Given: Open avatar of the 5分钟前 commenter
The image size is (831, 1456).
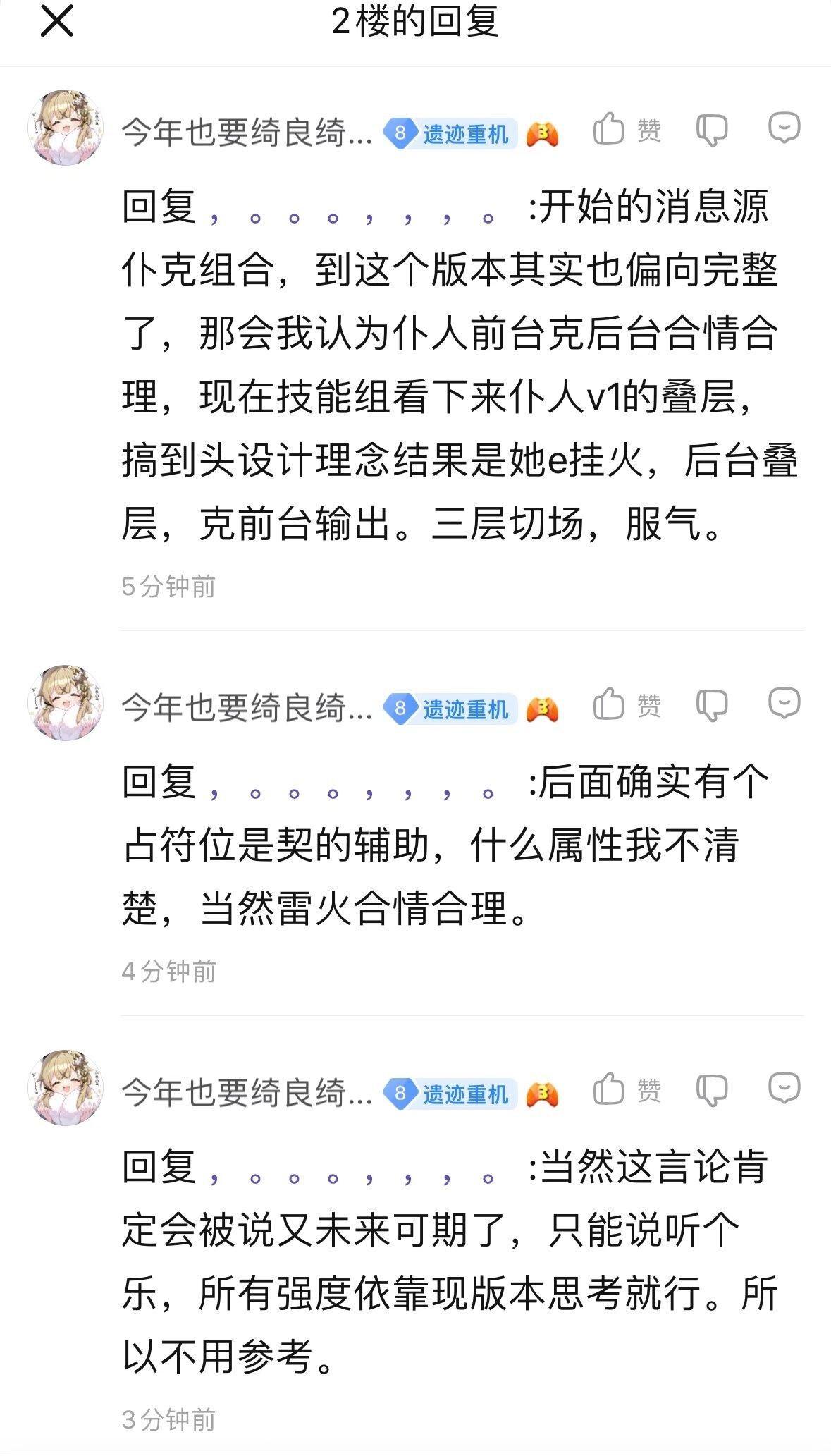Looking at the screenshot, I should click(66, 128).
